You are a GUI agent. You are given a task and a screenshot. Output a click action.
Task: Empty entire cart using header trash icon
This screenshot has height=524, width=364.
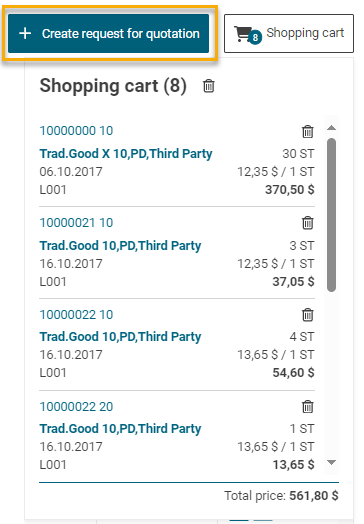(209, 86)
